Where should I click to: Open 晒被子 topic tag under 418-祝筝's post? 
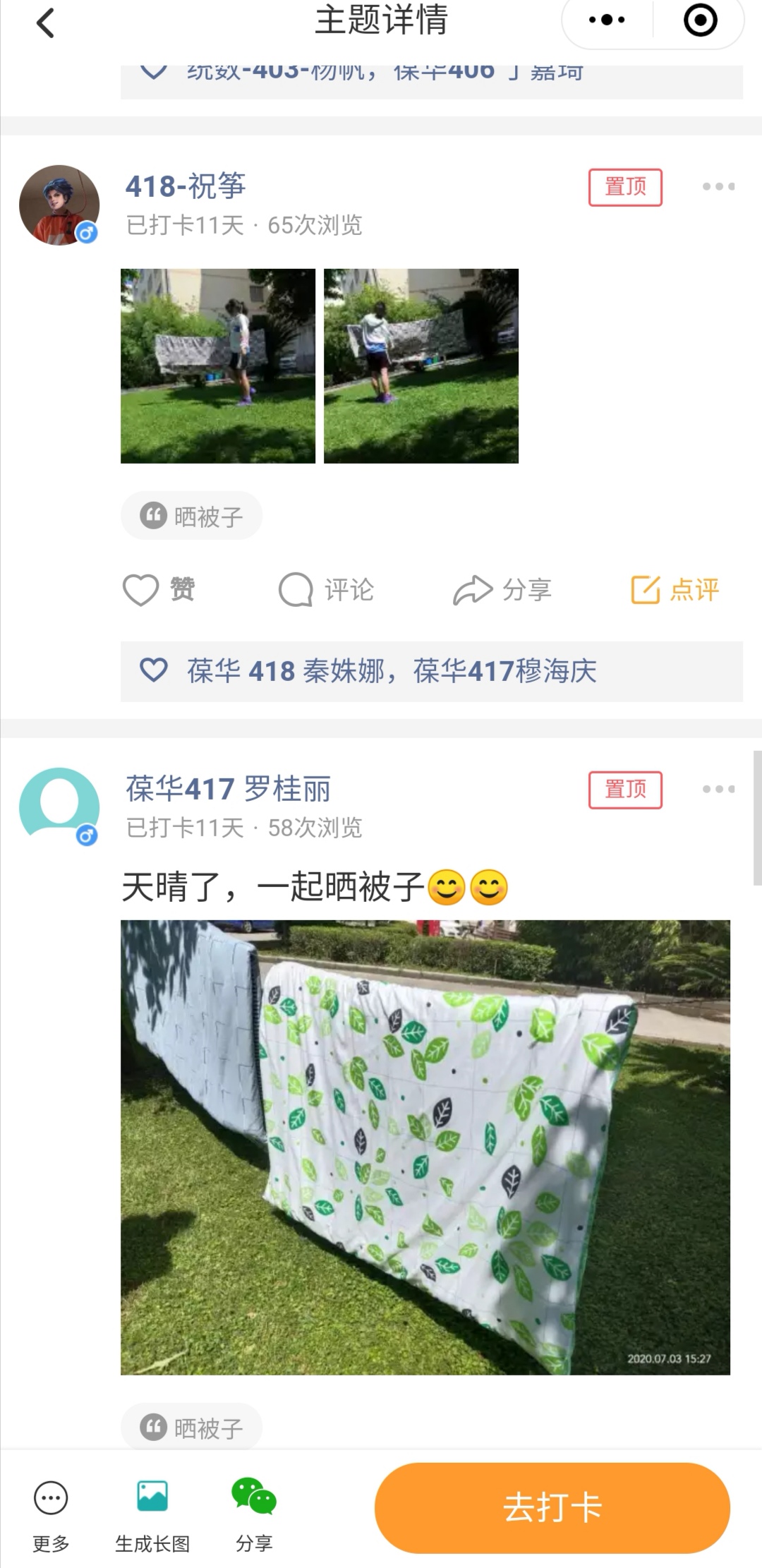192,516
